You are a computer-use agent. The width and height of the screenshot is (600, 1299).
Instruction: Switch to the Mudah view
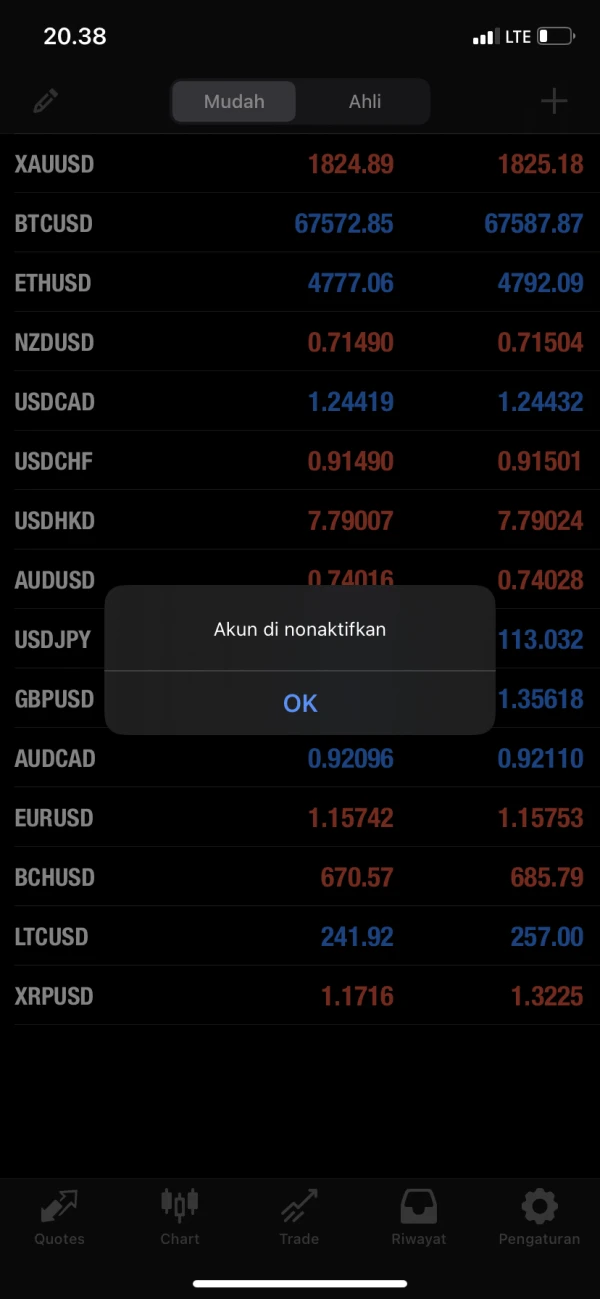[234, 101]
